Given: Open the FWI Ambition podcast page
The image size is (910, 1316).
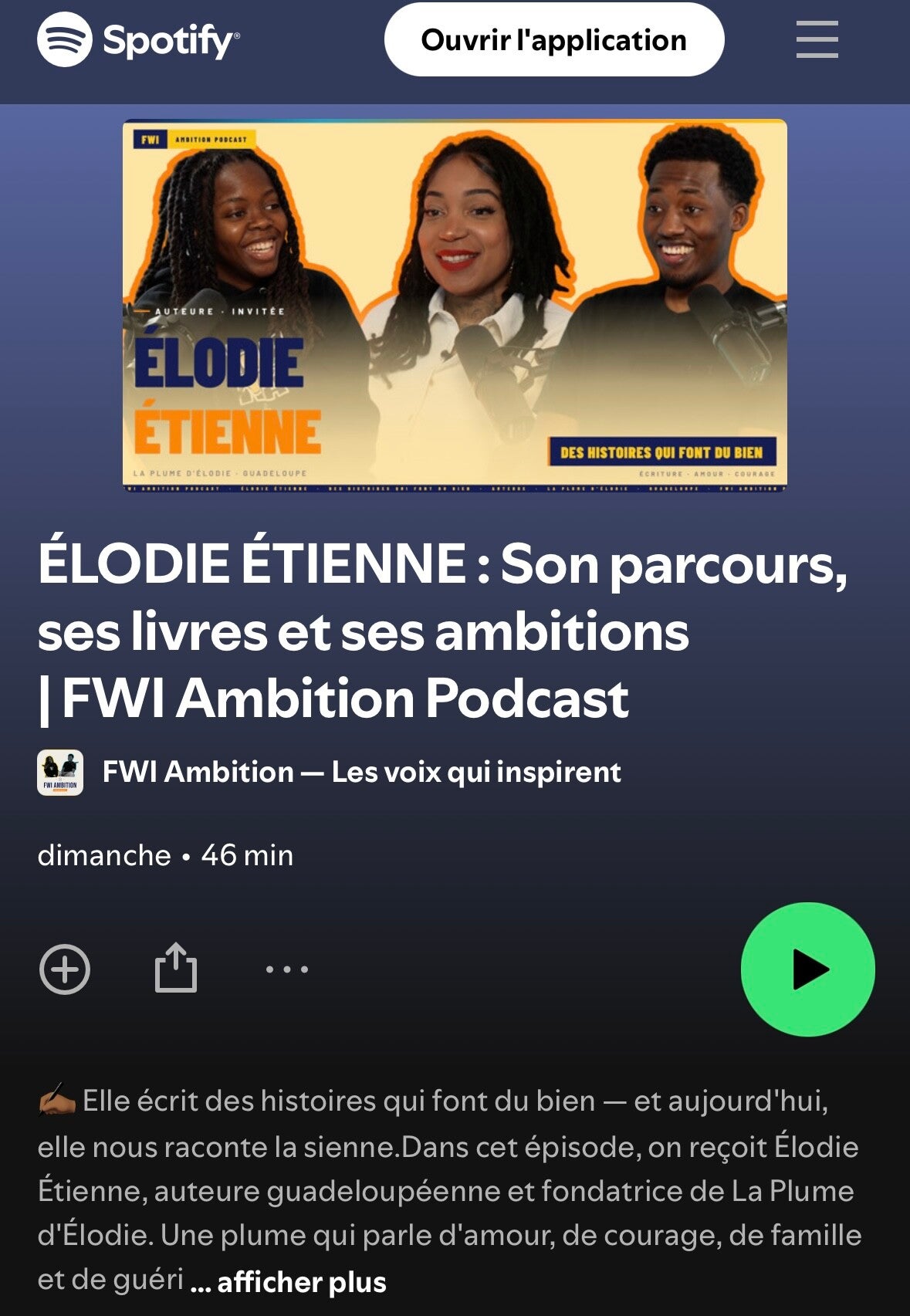Looking at the screenshot, I should pyautogui.click(x=361, y=772).
